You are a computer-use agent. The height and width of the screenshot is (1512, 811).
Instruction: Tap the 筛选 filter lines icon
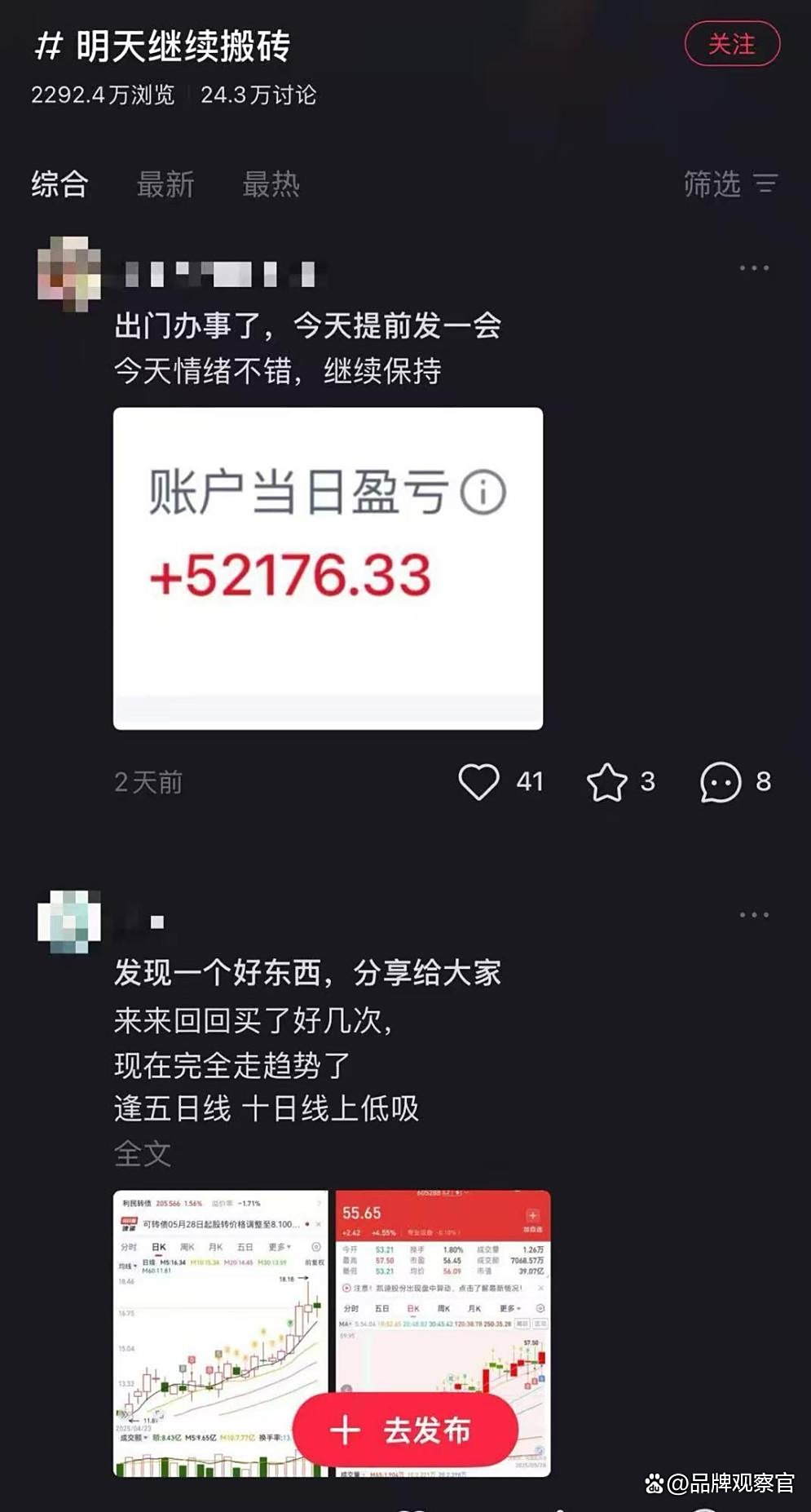[765, 185]
